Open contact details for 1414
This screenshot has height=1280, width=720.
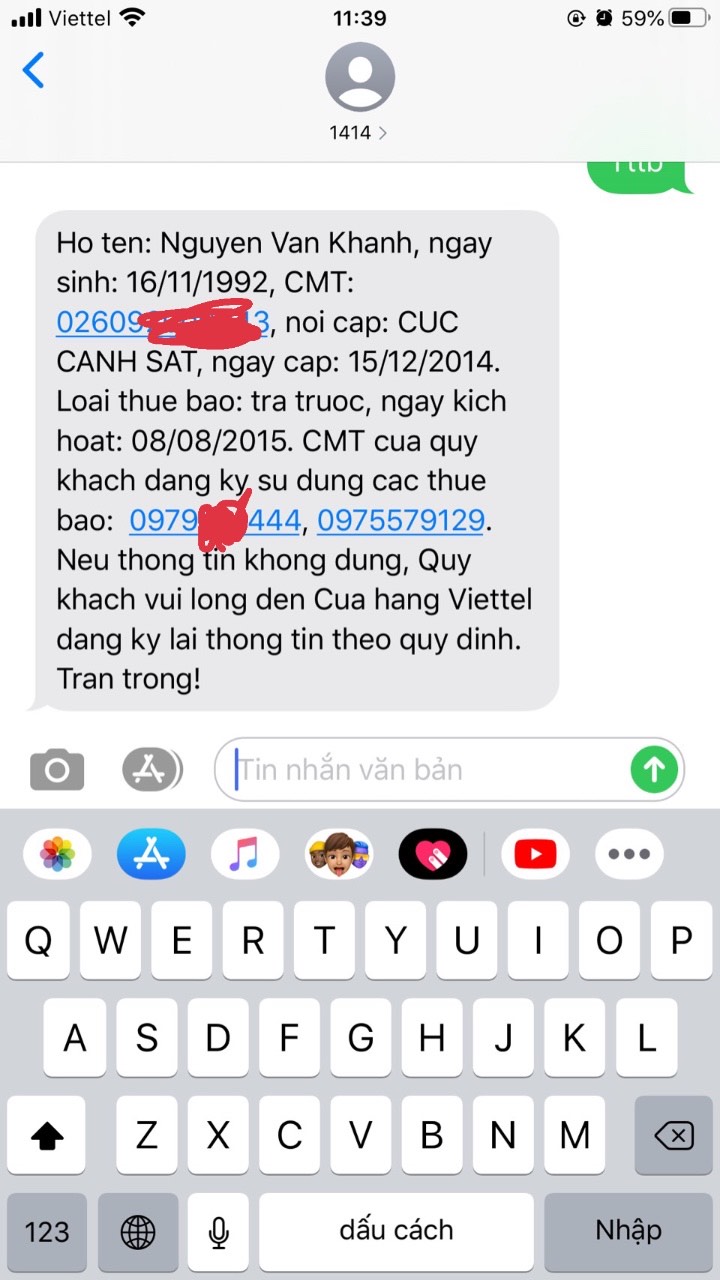point(360,90)
